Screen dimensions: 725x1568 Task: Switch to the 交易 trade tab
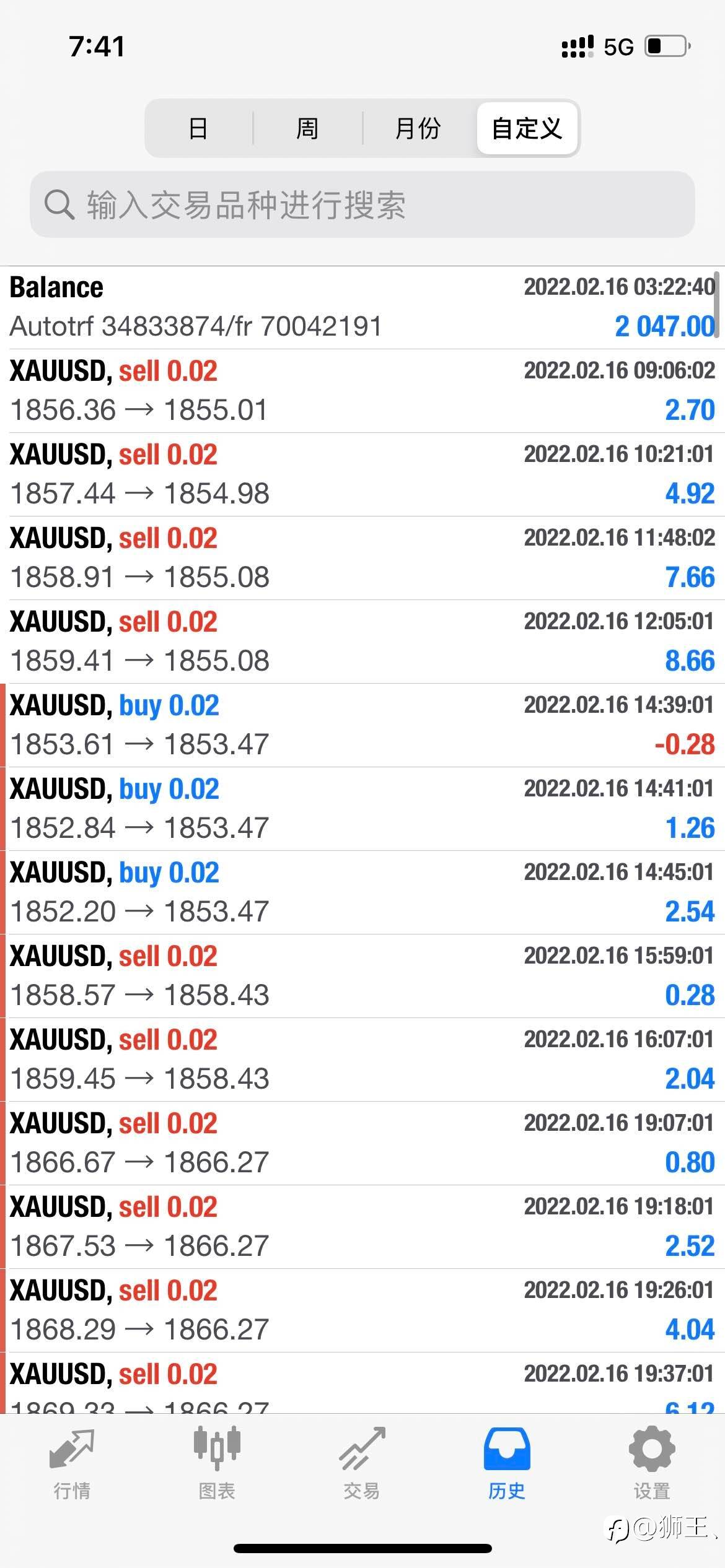click(362, 1464)
